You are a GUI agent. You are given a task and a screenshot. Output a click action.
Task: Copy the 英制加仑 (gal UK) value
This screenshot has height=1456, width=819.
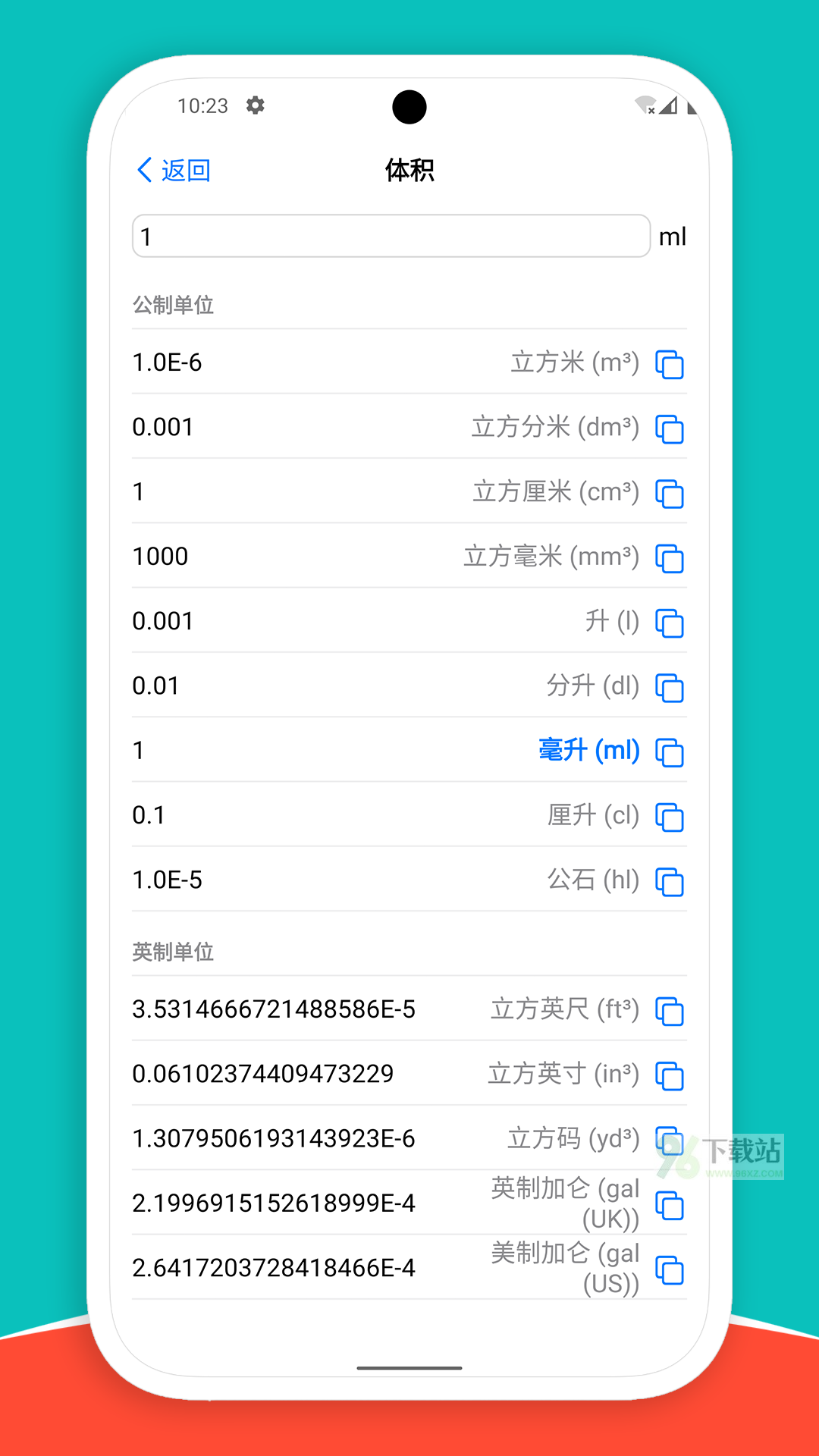tap(670, 1205)
